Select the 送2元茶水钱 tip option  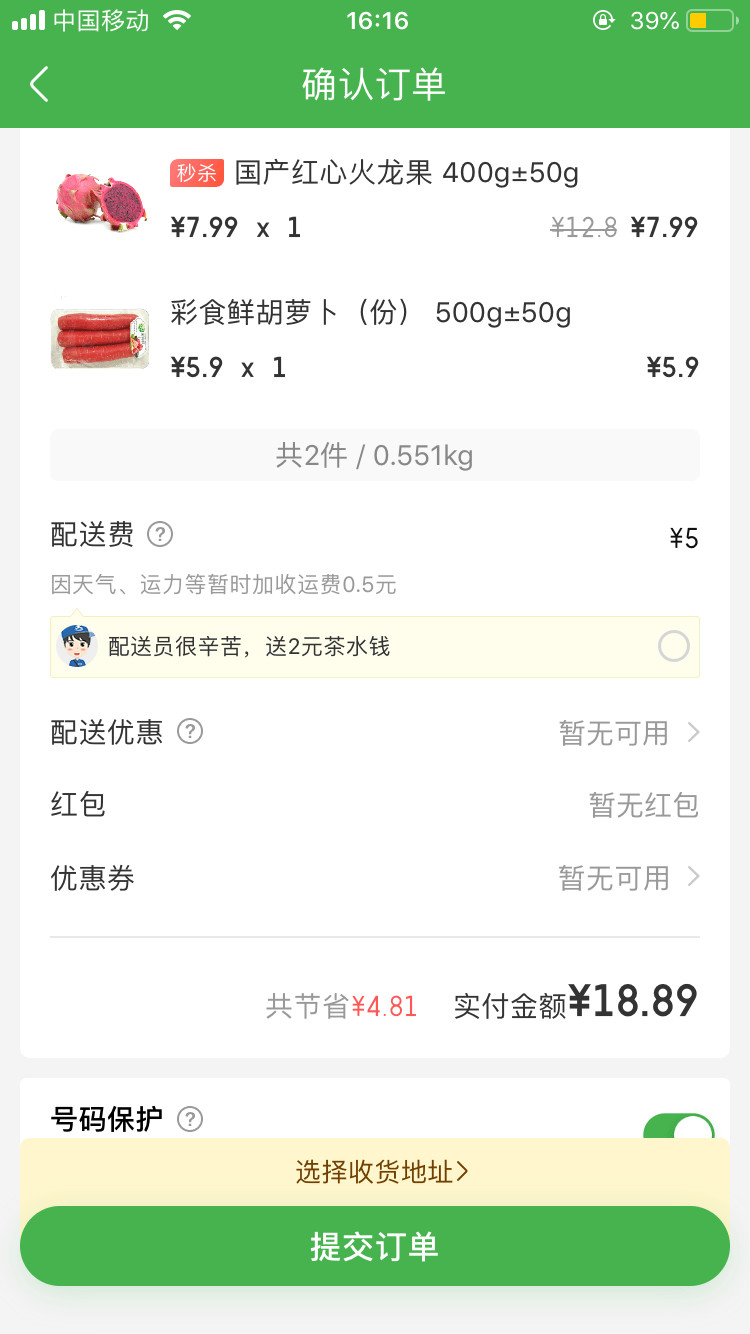click(x=673, y=647)
